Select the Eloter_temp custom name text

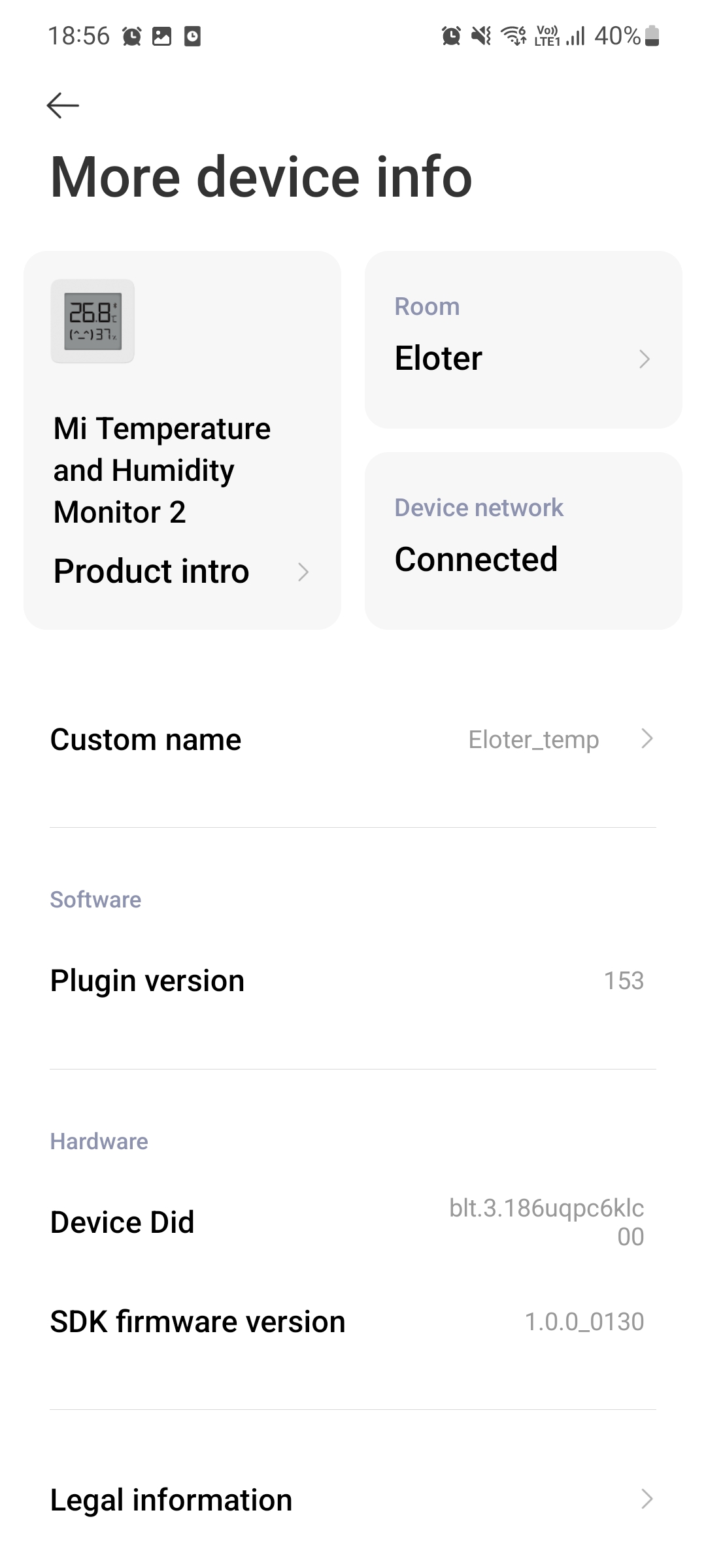pyautogui.click(x=533, y=739)
